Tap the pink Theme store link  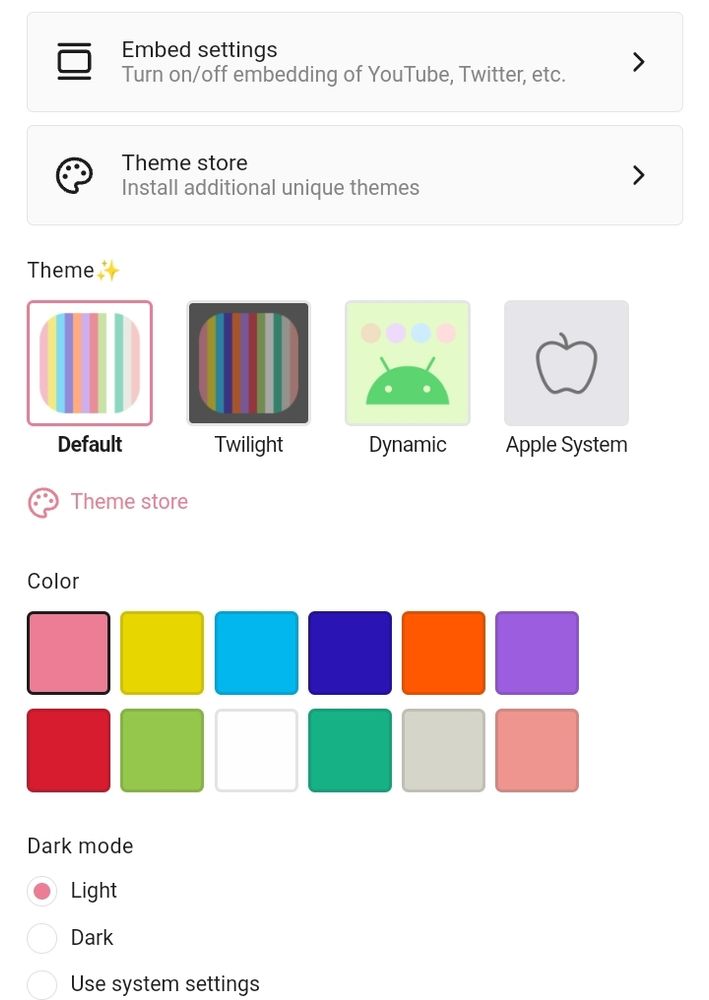tap(108, 503)
